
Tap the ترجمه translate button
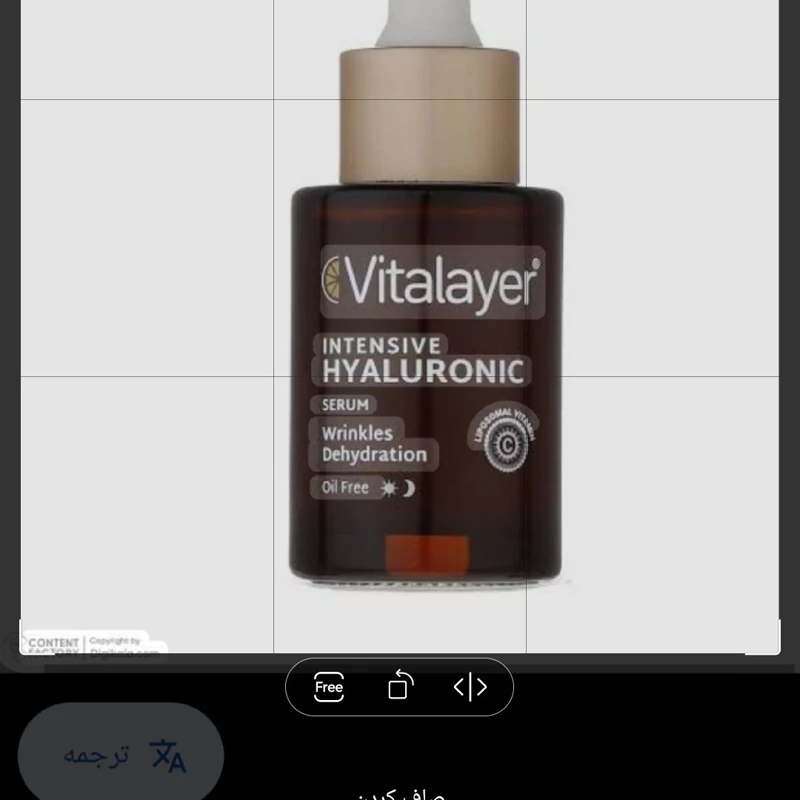[x=122, y=755]
